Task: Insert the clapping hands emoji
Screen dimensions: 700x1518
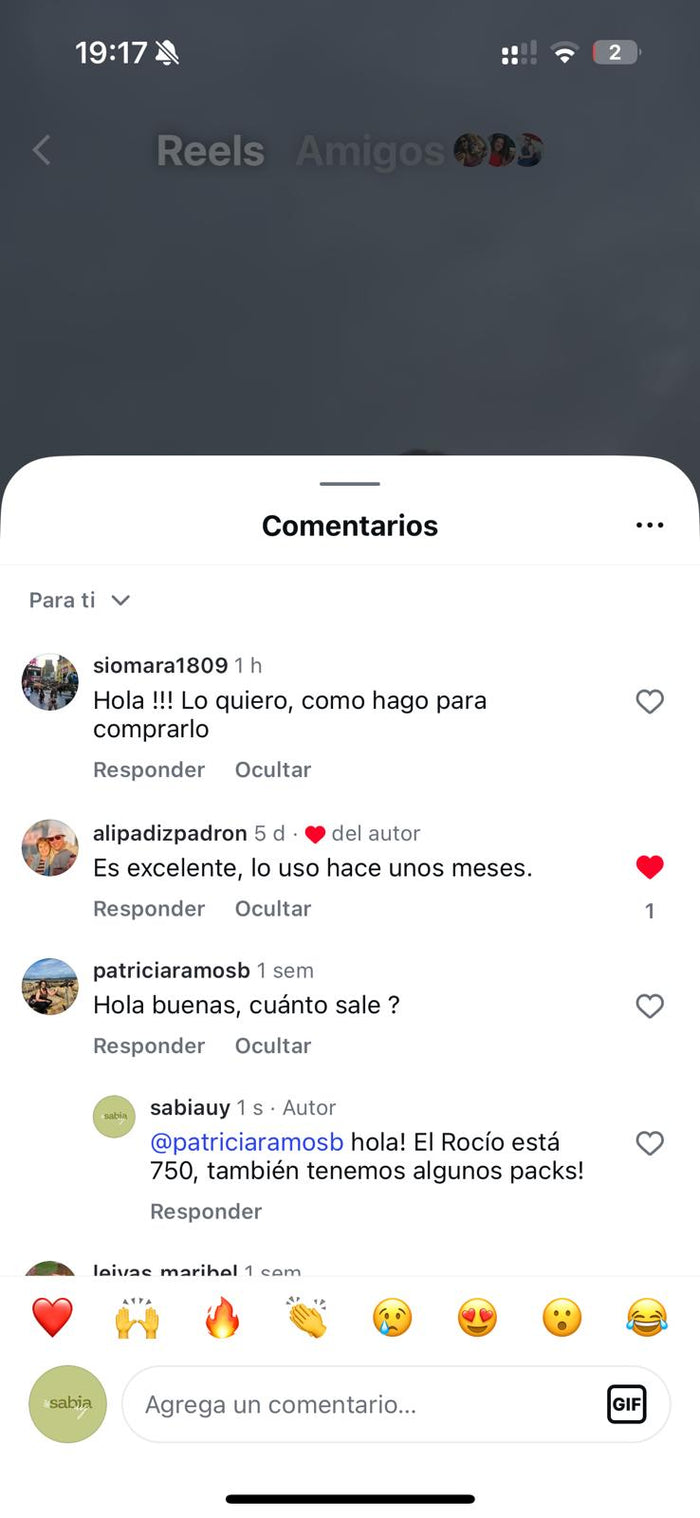Action: pos(307,1318)
